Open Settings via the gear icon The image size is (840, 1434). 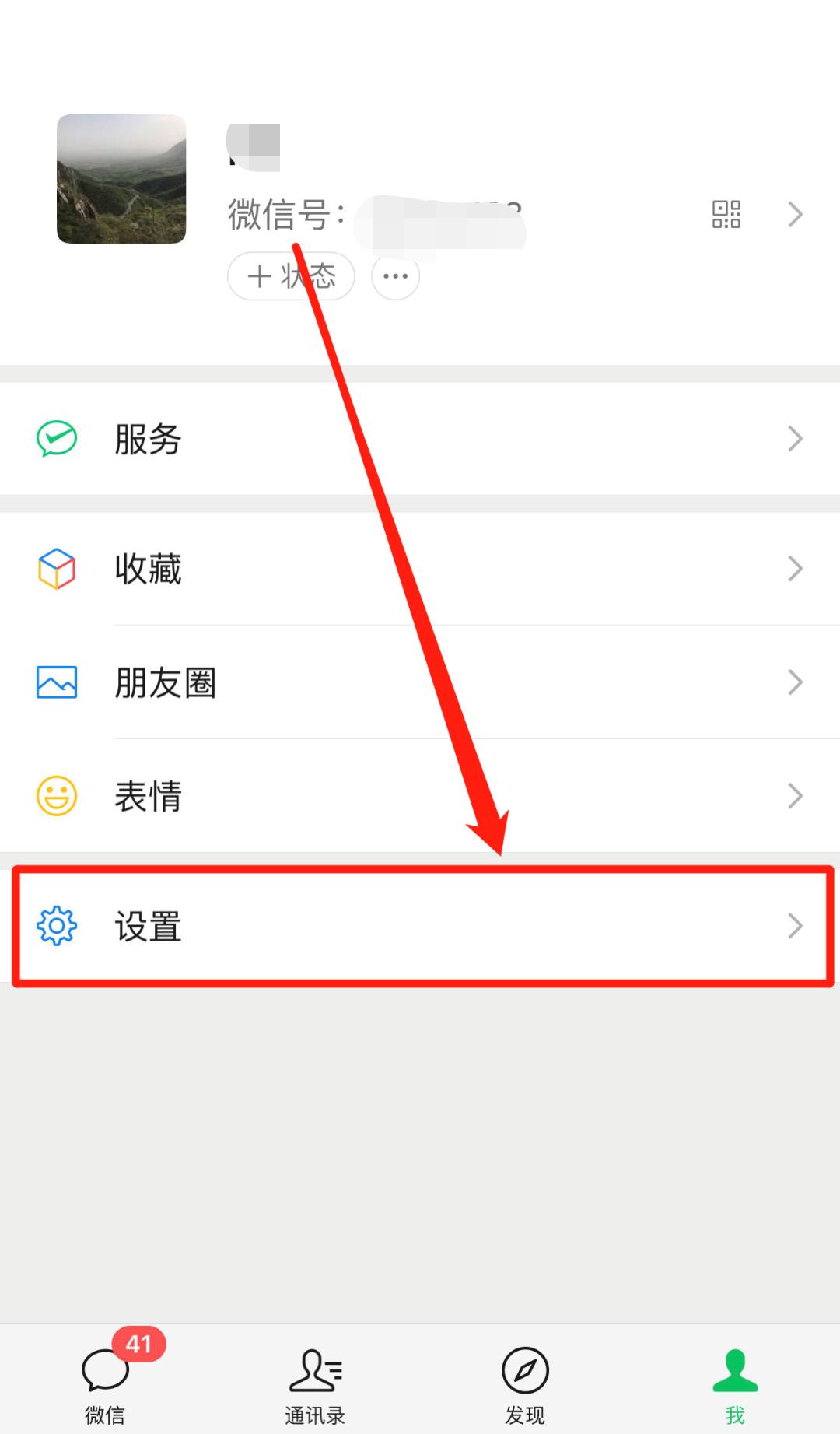click(55, 926)
